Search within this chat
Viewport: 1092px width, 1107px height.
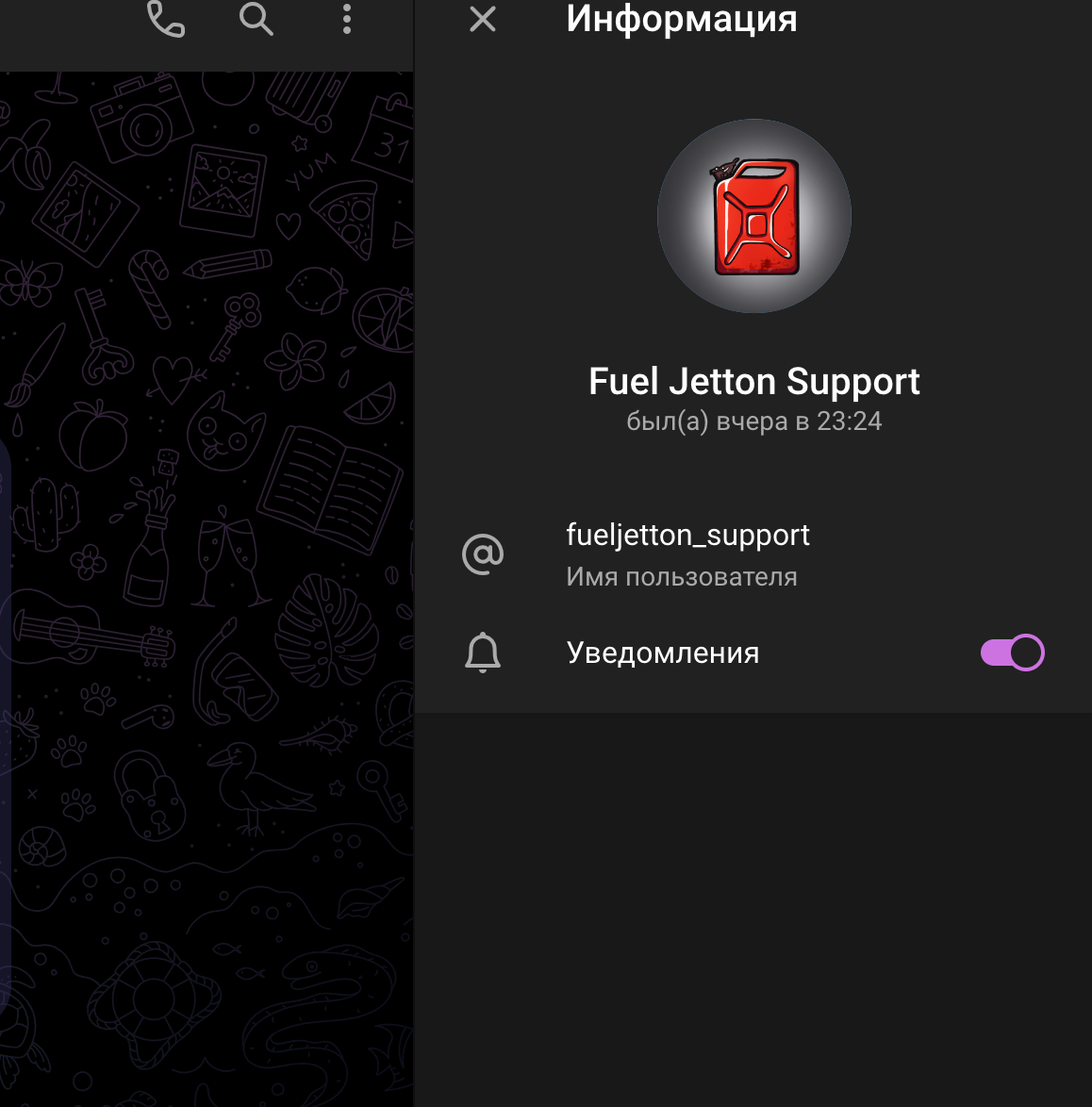coord(256,19)
